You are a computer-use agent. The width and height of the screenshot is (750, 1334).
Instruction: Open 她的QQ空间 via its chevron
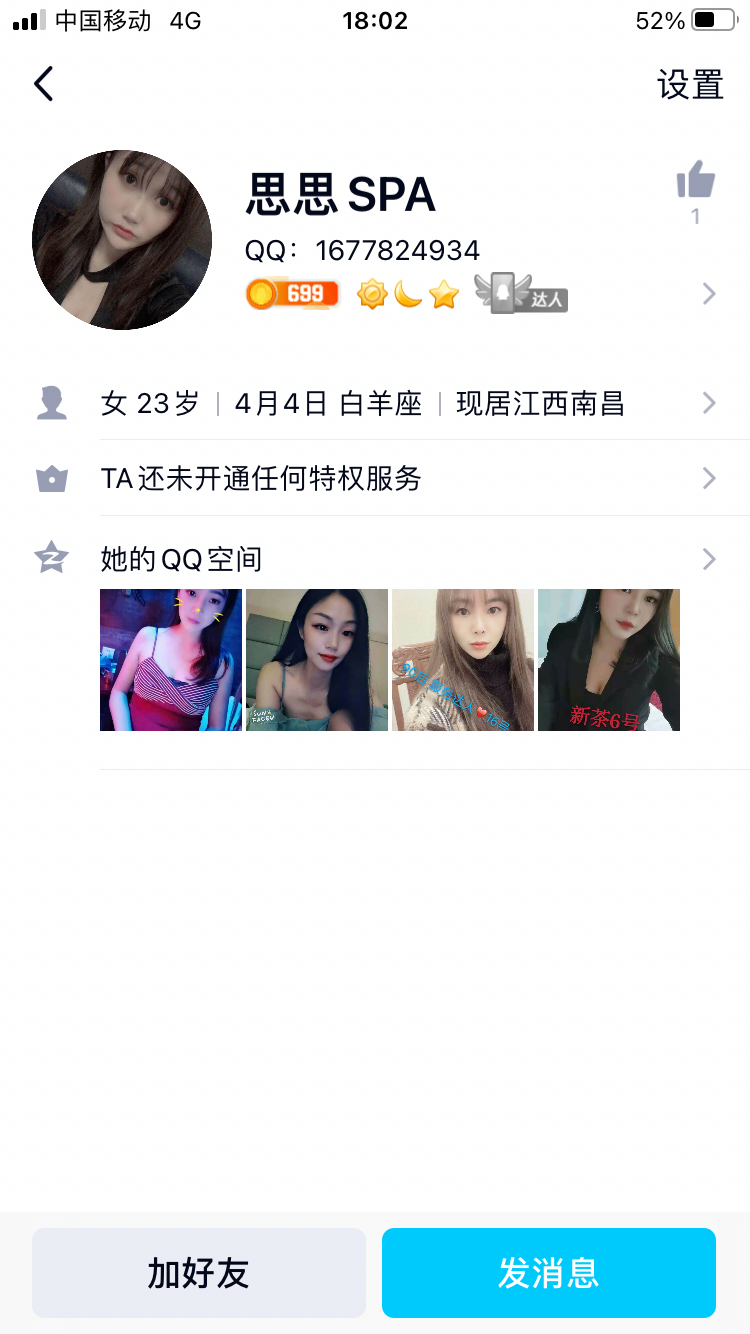click(709, 558)
